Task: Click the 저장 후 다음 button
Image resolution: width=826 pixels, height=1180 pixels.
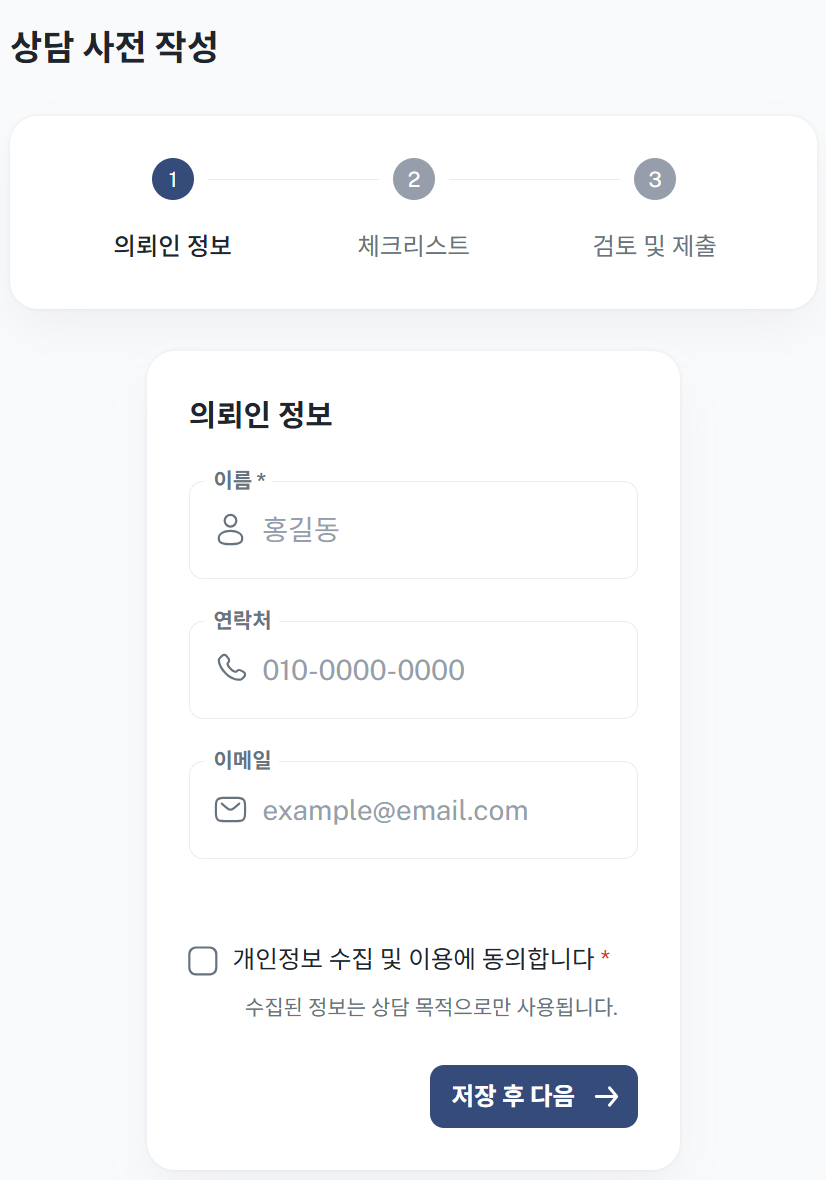Action: [x=533, y=1096]
